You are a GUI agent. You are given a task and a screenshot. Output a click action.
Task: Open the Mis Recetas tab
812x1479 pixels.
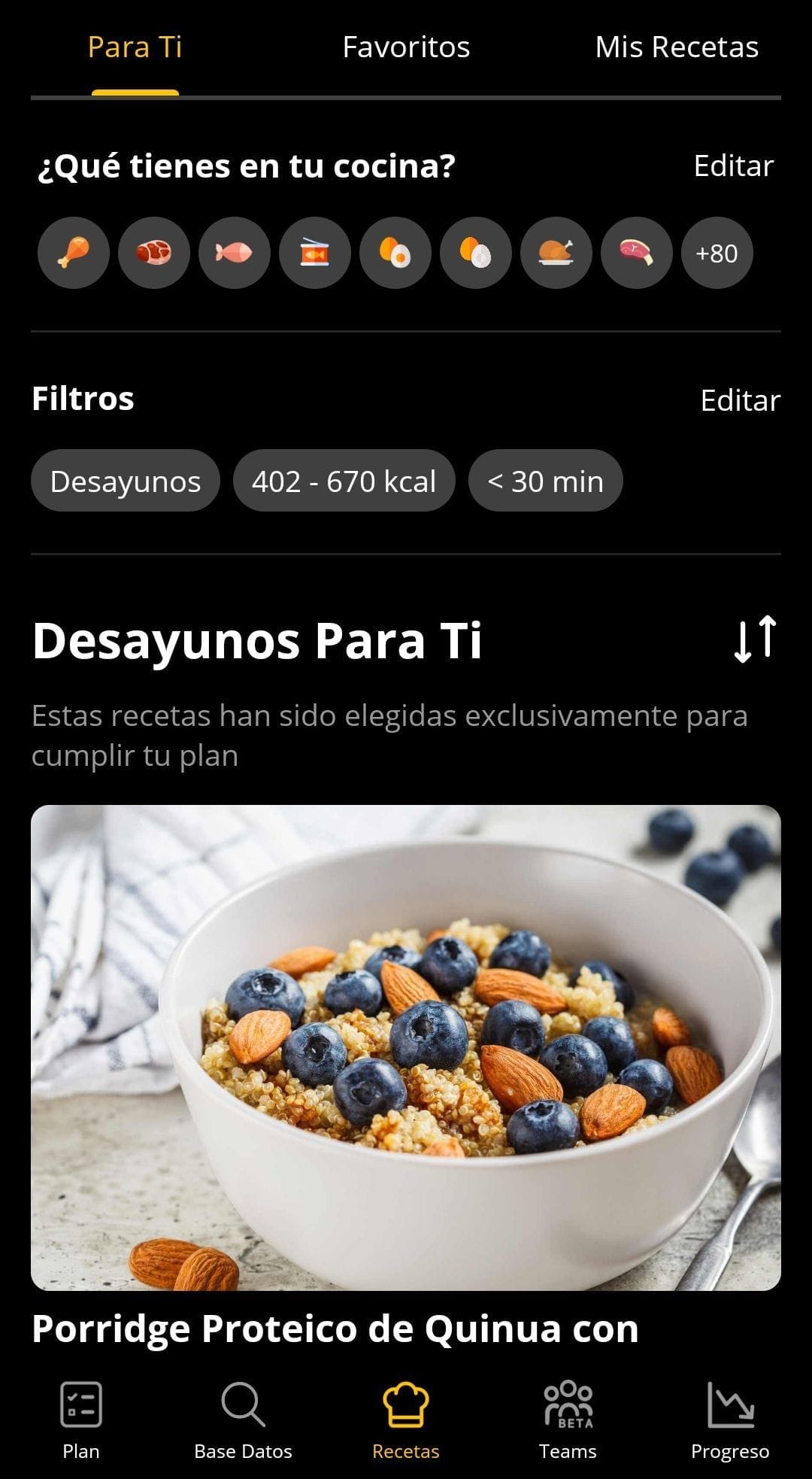click(x=676, y=47)
